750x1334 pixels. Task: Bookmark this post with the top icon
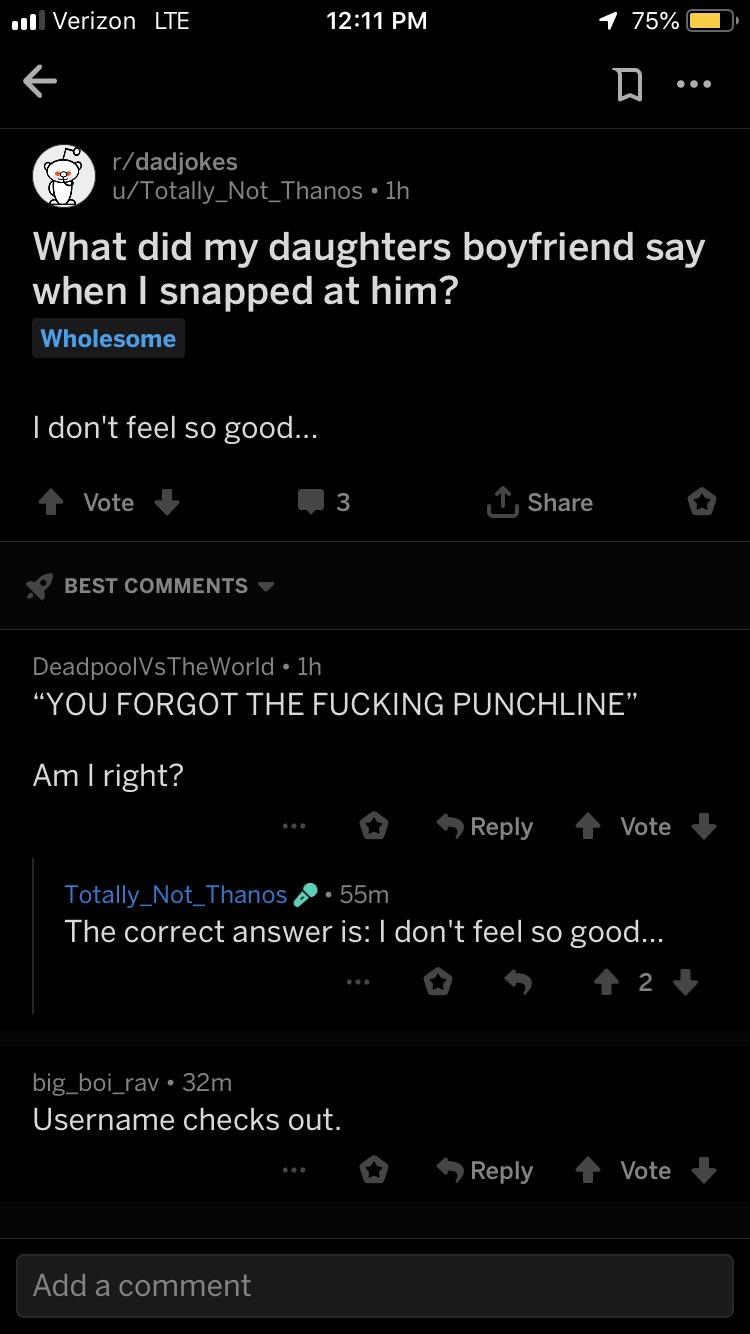[628, 85]
